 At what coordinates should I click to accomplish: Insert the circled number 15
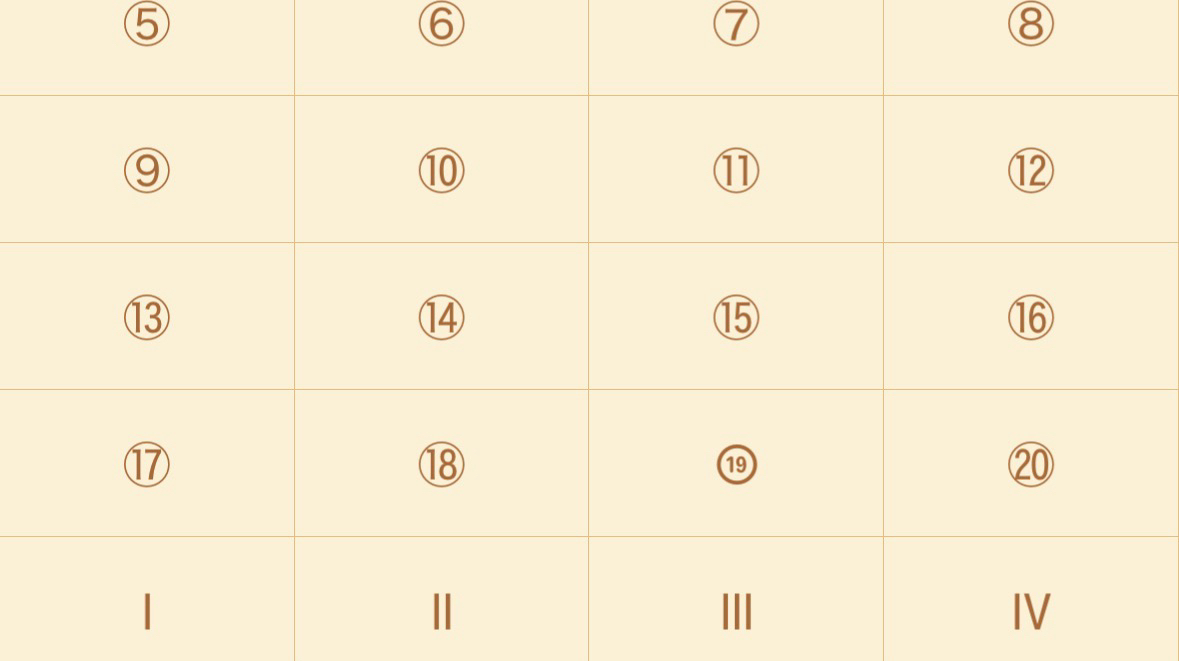click(736, 317)
